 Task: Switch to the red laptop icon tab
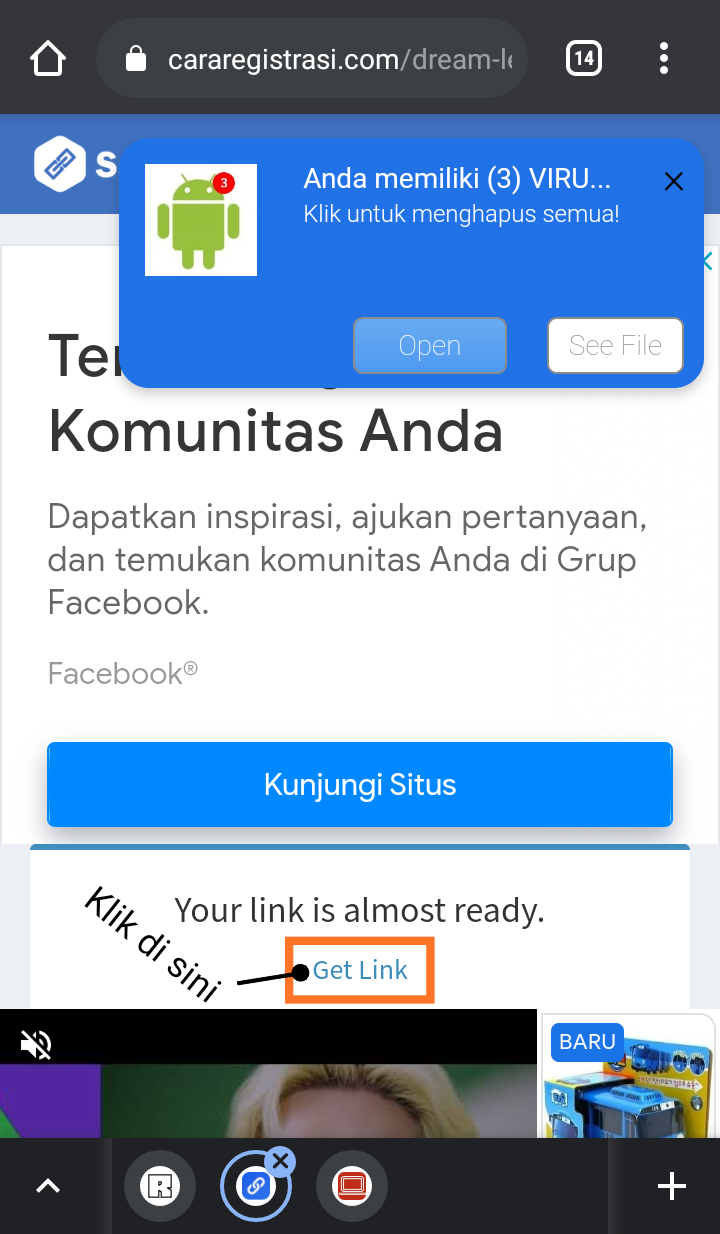click(x=351, y=1187)
